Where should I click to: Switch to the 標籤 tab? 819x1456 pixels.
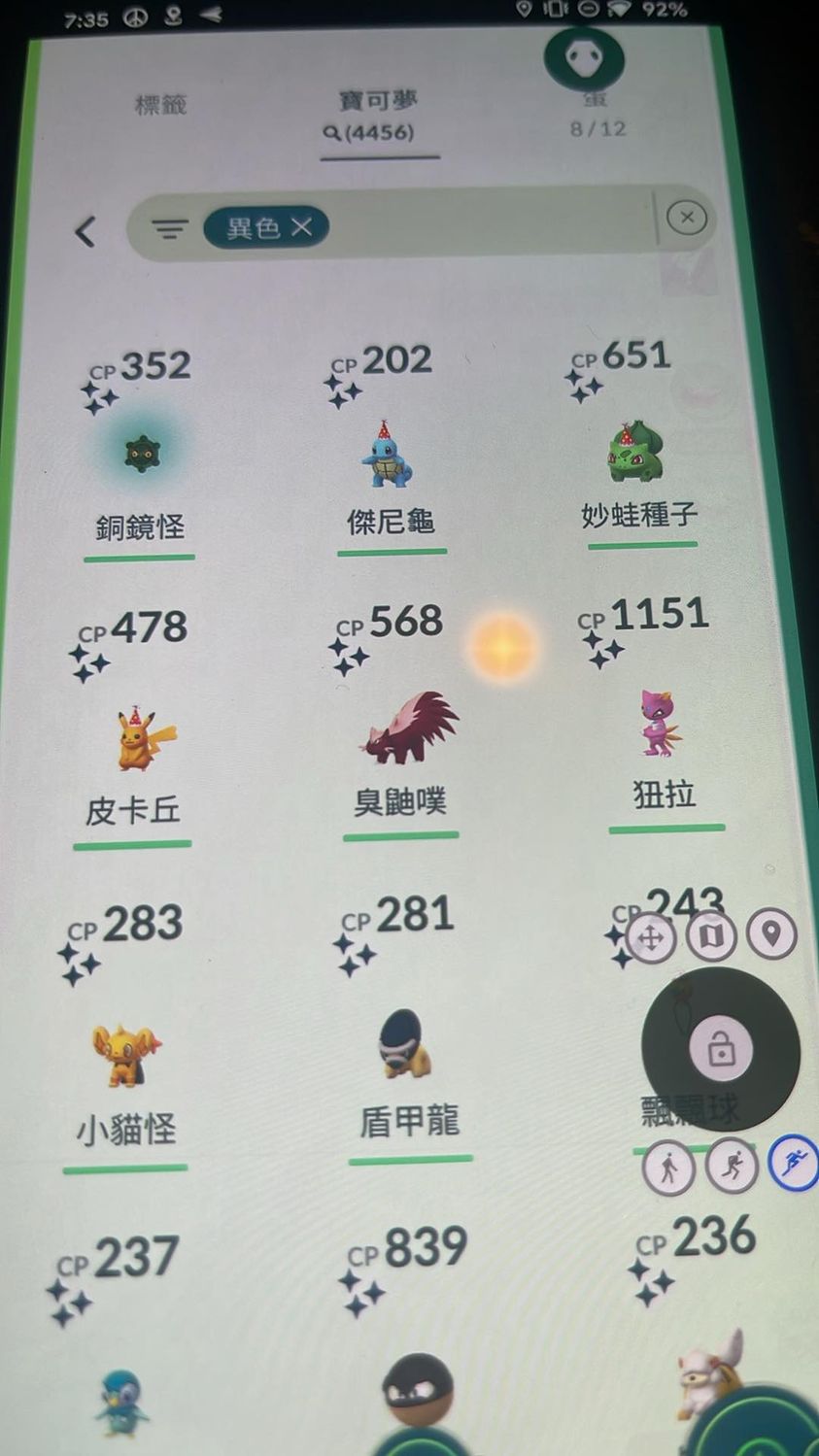coord(160,105)
